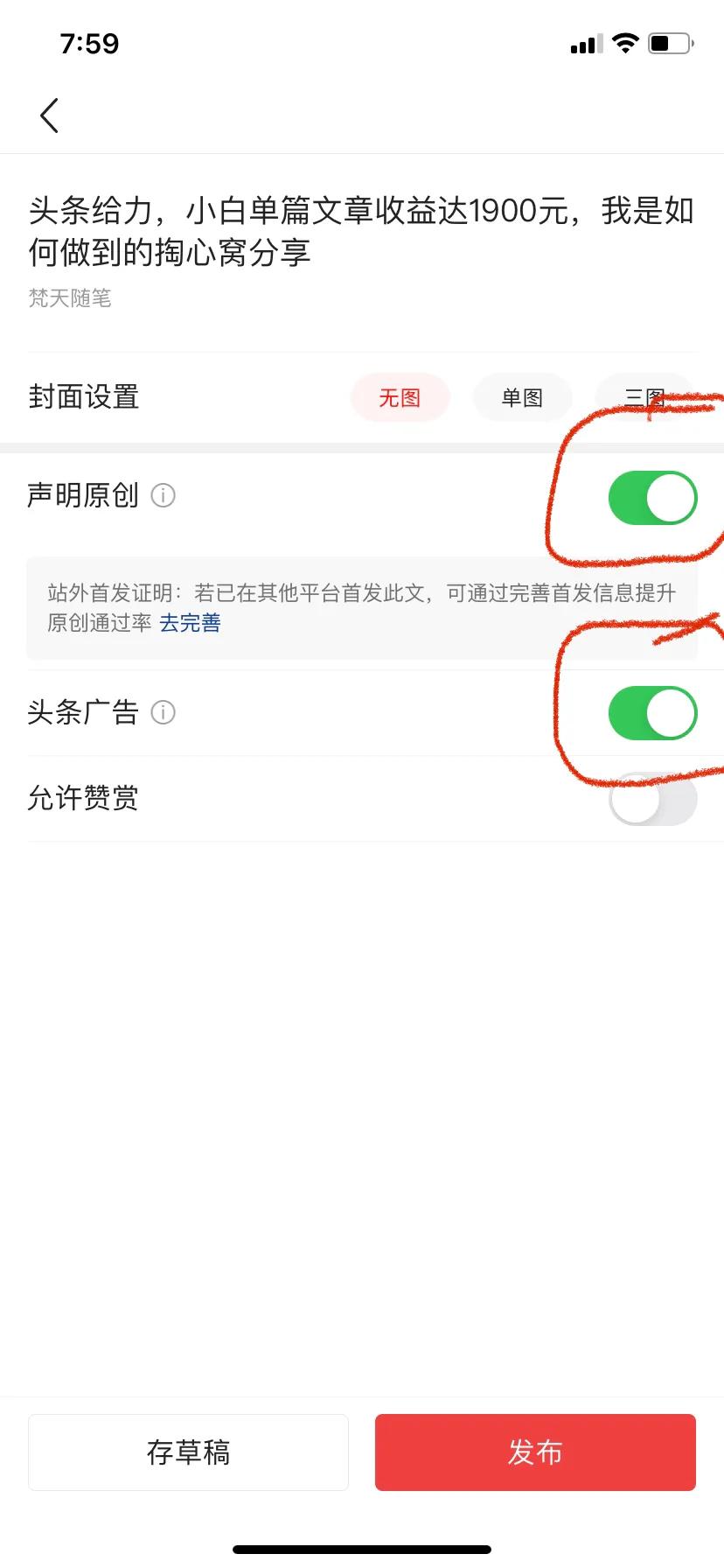This screenshot has height=1568, width=724.
Task: Open info icon next to 声明原创
Action: click(164, 495)
